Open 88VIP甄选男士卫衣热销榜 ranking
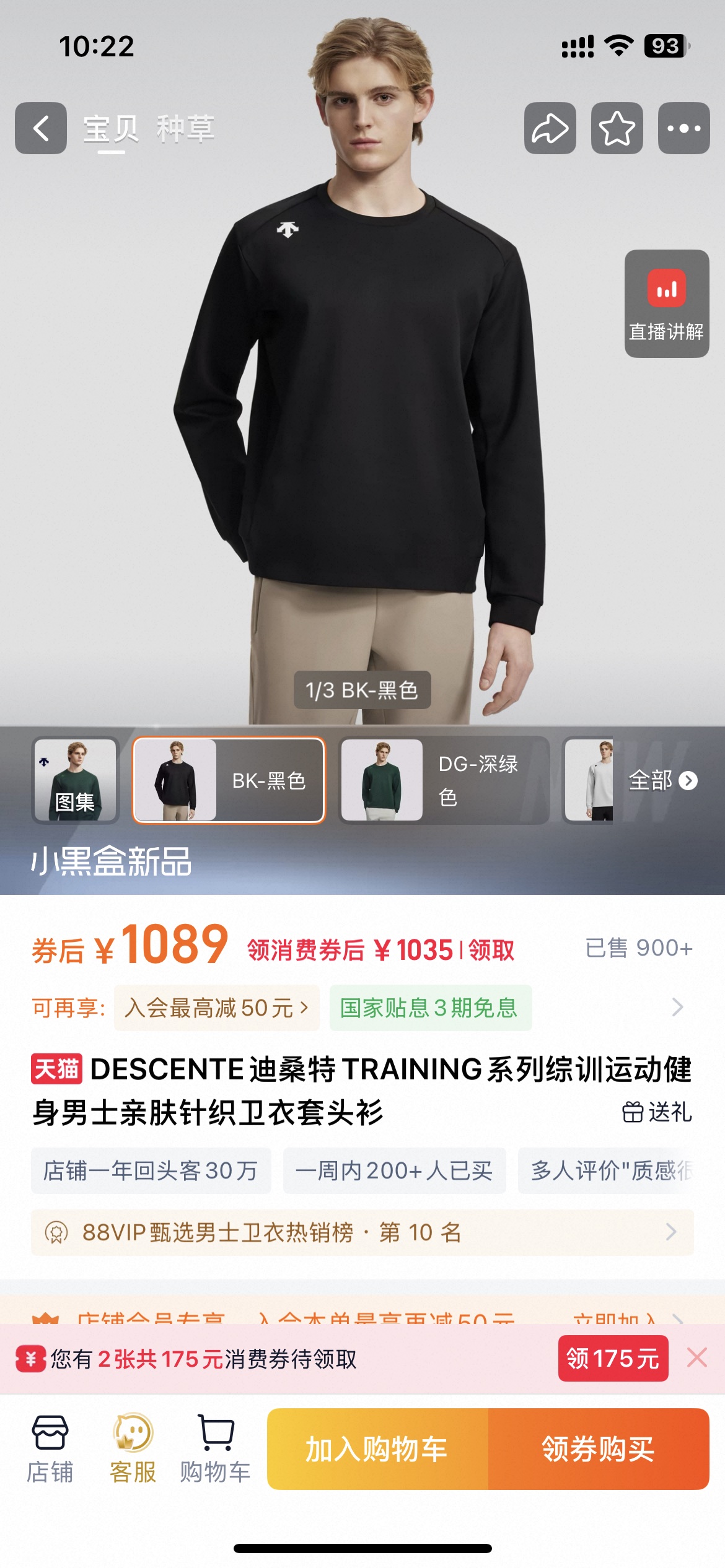The image size is (725, 1568). [362, 1232]
